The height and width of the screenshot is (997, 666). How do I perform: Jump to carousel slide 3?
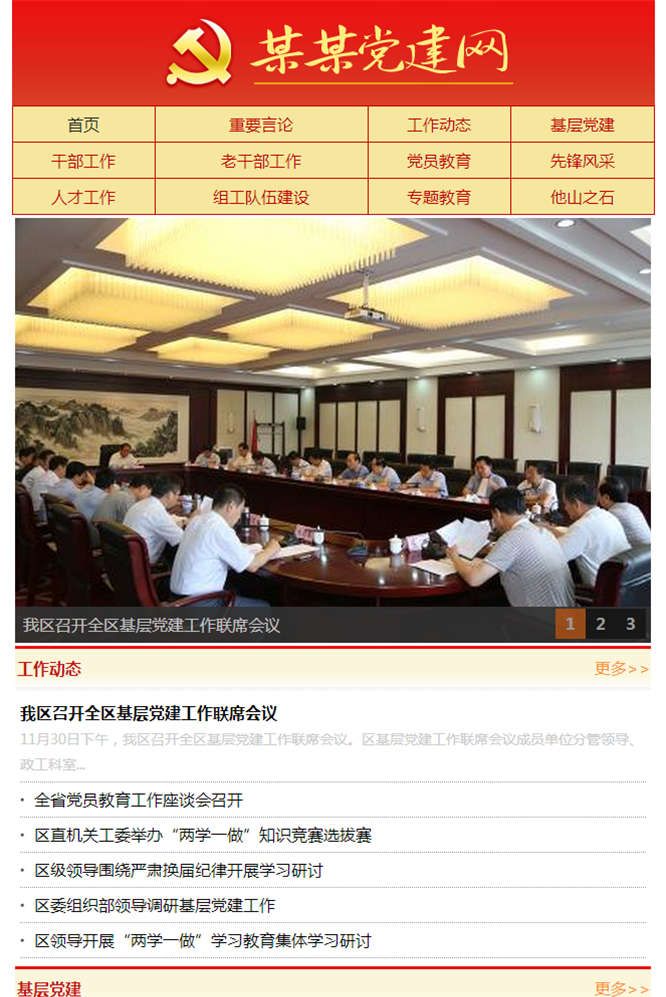(630, 624)
